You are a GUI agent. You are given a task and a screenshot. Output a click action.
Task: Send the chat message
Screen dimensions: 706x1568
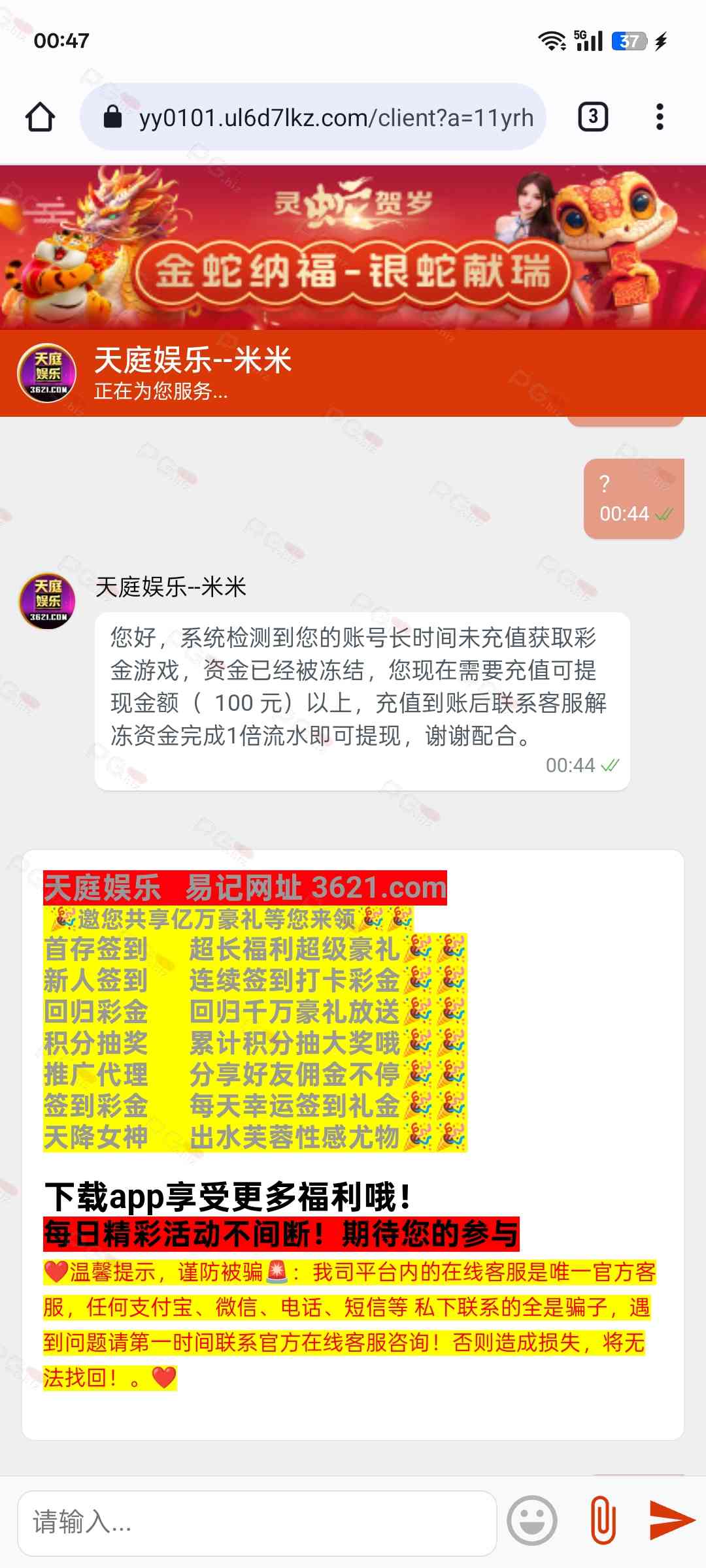pos(671,1520)
